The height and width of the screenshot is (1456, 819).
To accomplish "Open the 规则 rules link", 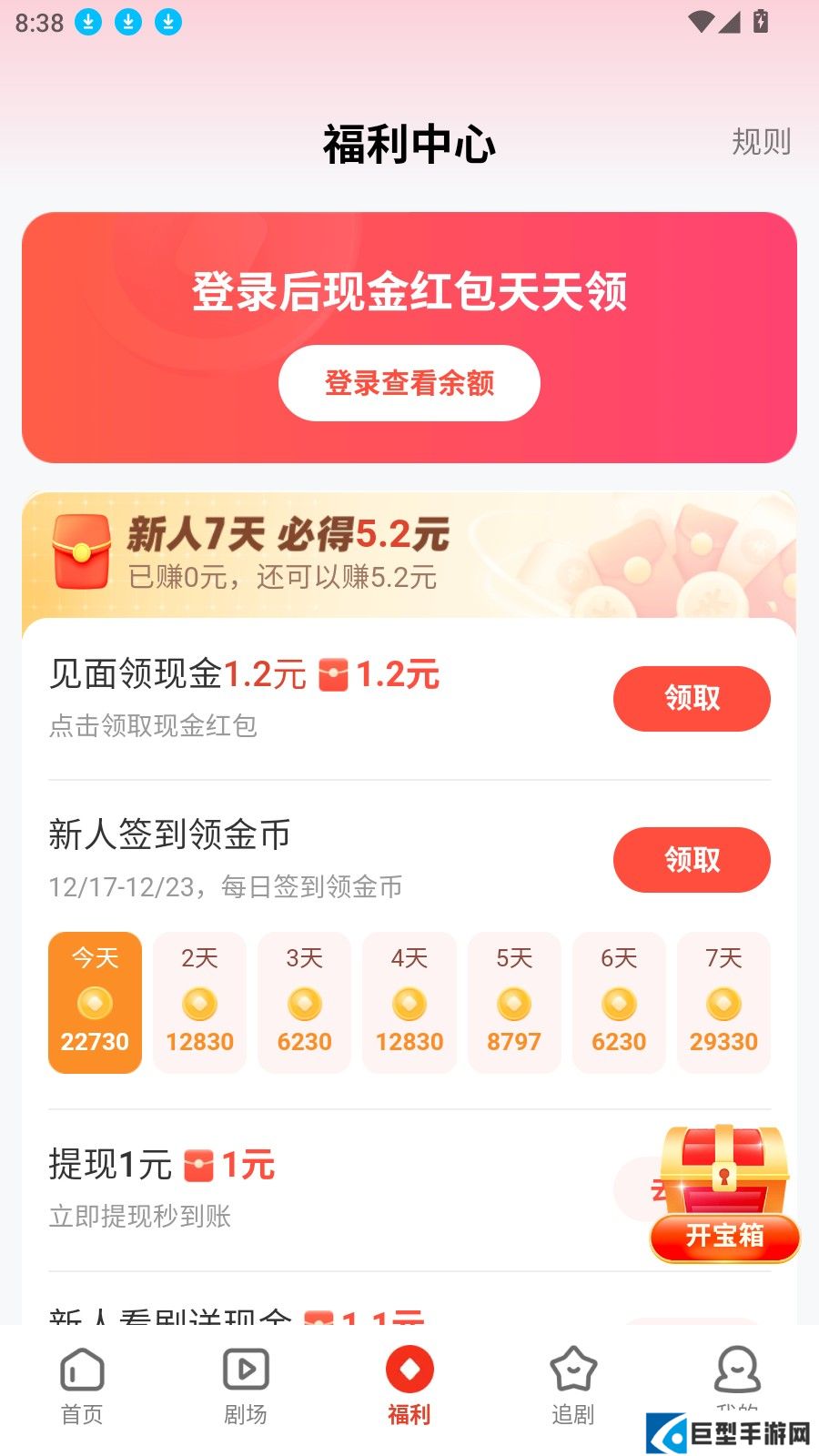I will click(761, 142).
